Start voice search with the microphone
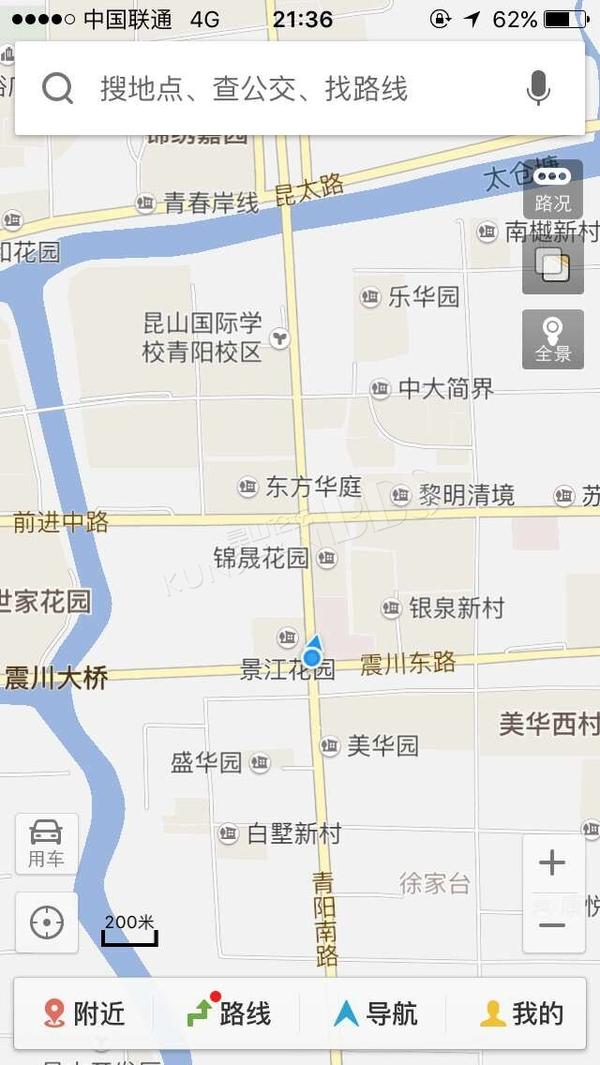This screenshot has height=1065, width=600. click(x=538, y=88)
